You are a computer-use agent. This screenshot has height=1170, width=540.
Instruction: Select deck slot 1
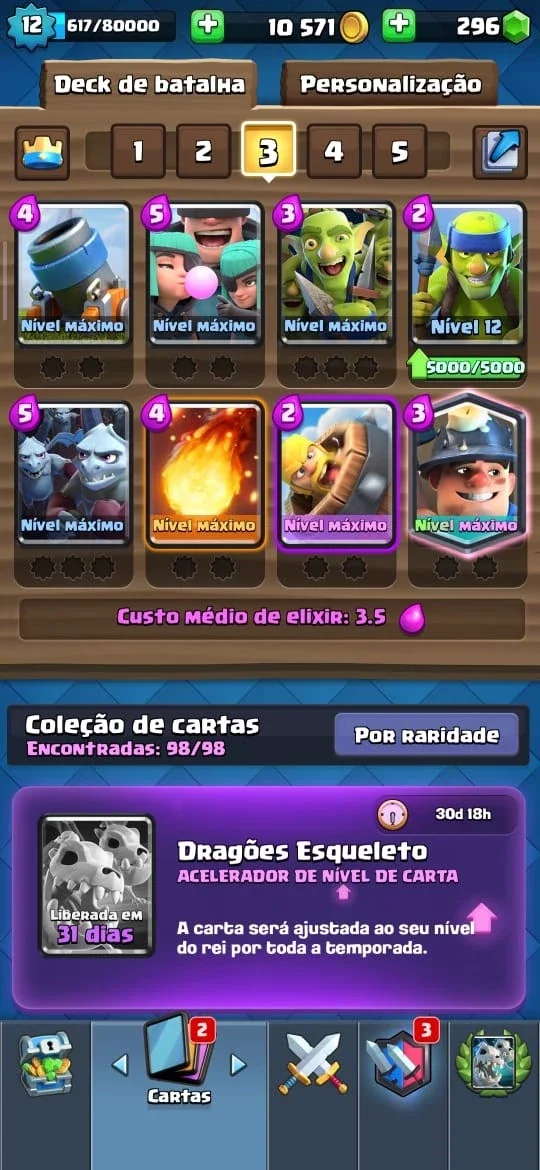click(x=138, y=151)
